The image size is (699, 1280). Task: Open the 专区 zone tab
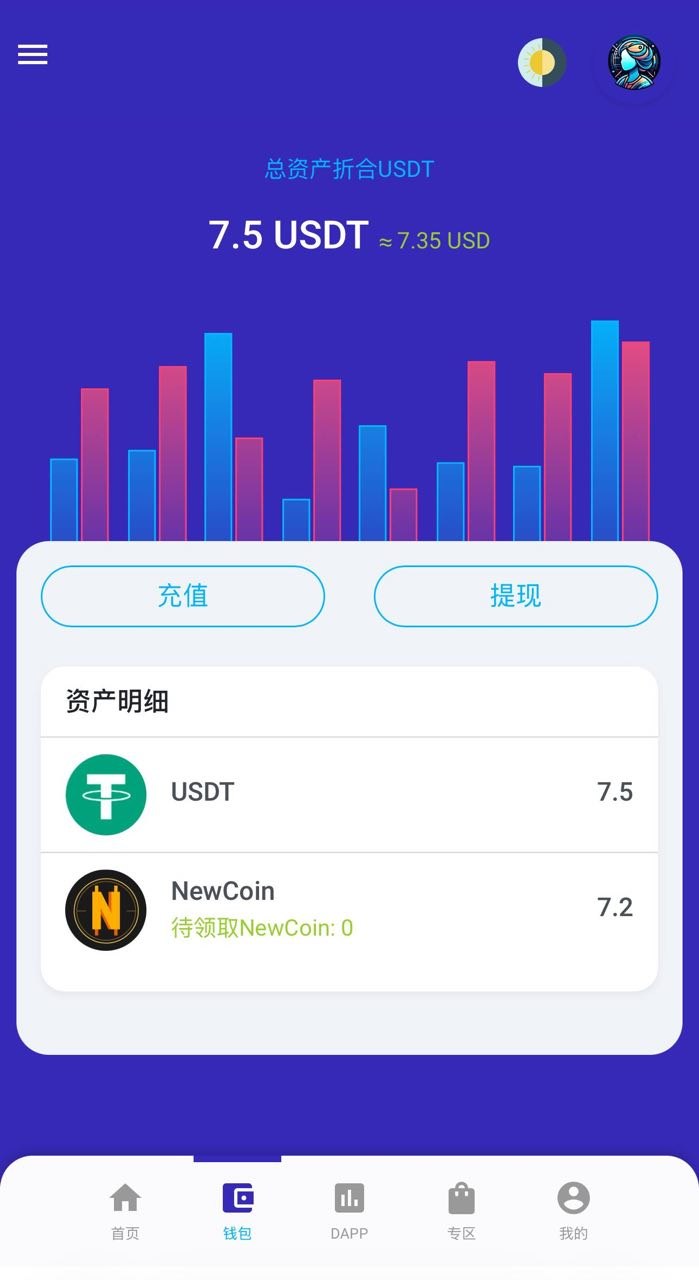tap(461, 1210)
